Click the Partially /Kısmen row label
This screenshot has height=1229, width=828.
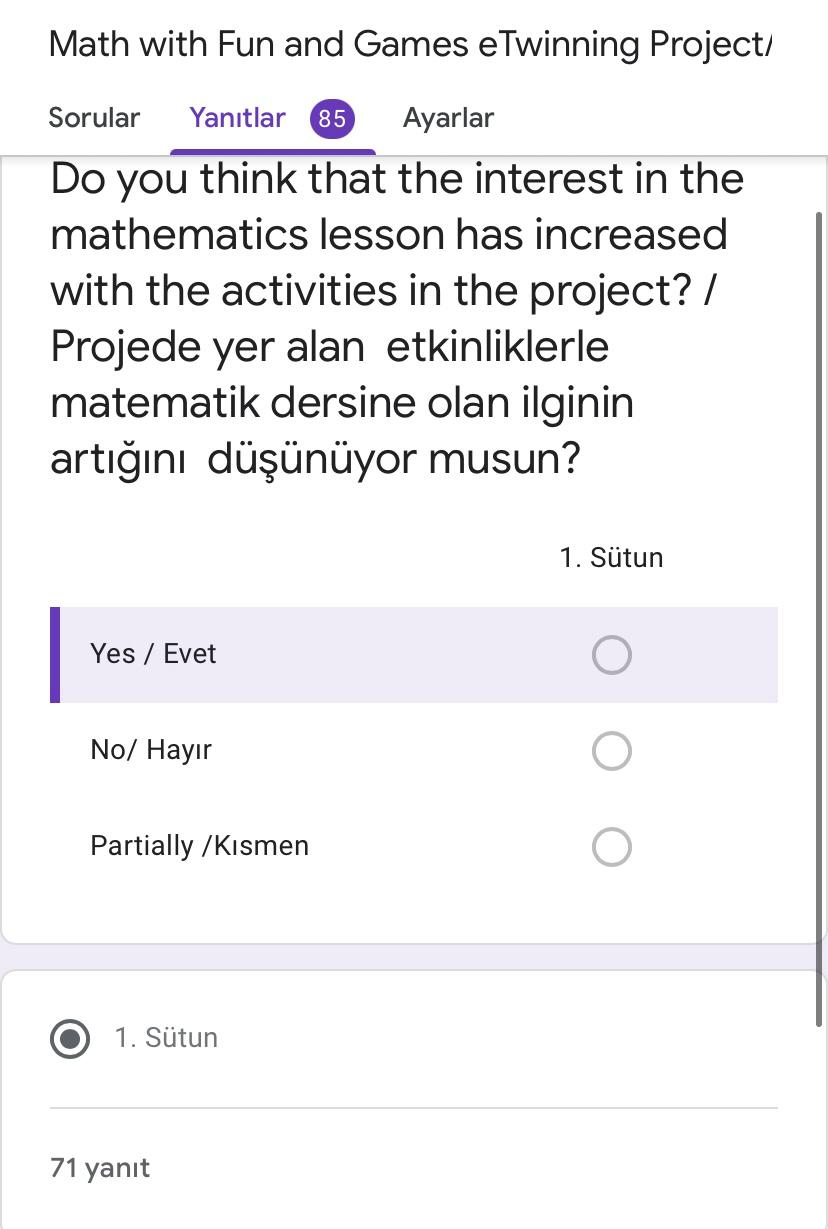(x=197, y=845)
